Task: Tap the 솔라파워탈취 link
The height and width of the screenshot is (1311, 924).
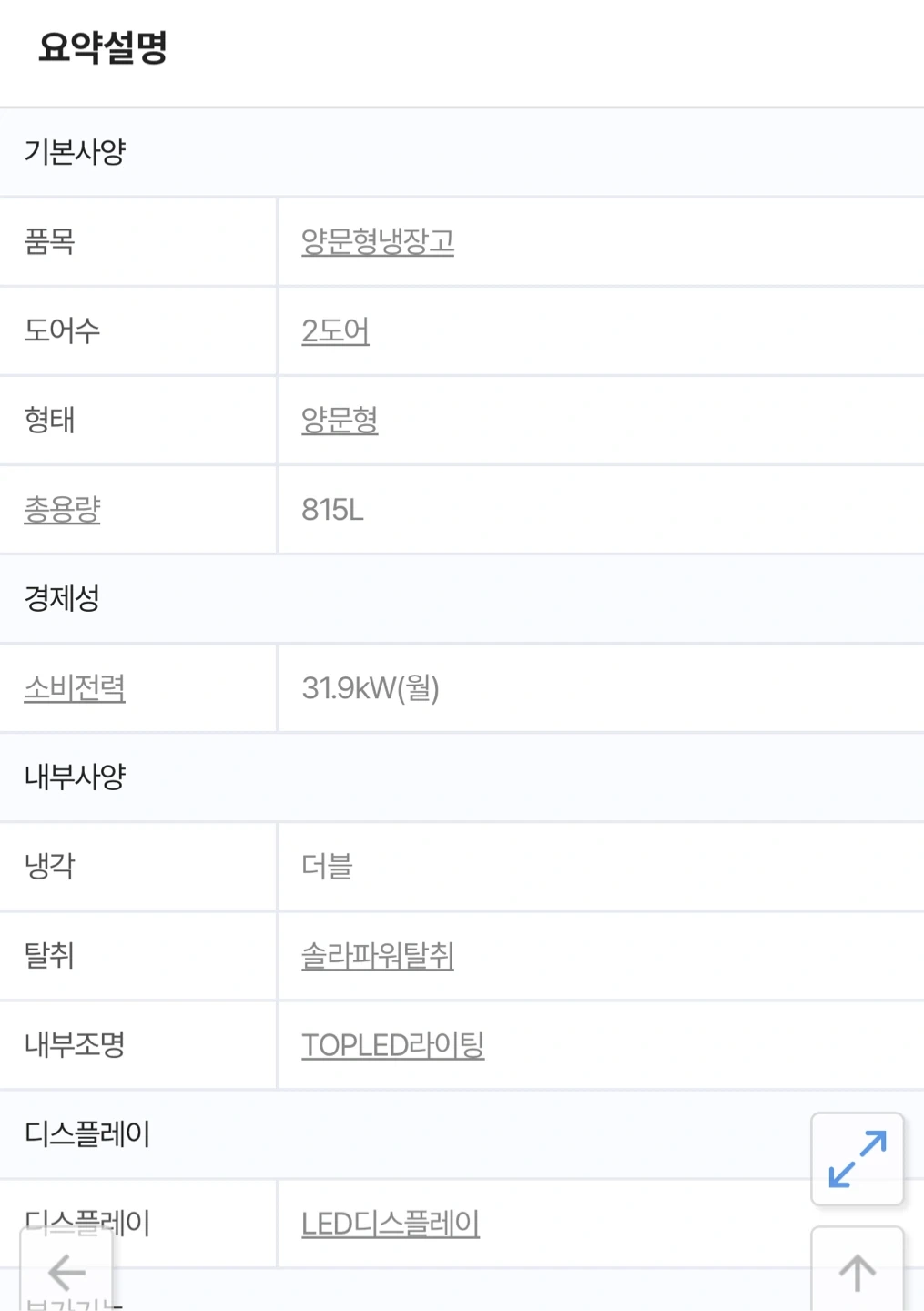Action: (x=378, y=955)
